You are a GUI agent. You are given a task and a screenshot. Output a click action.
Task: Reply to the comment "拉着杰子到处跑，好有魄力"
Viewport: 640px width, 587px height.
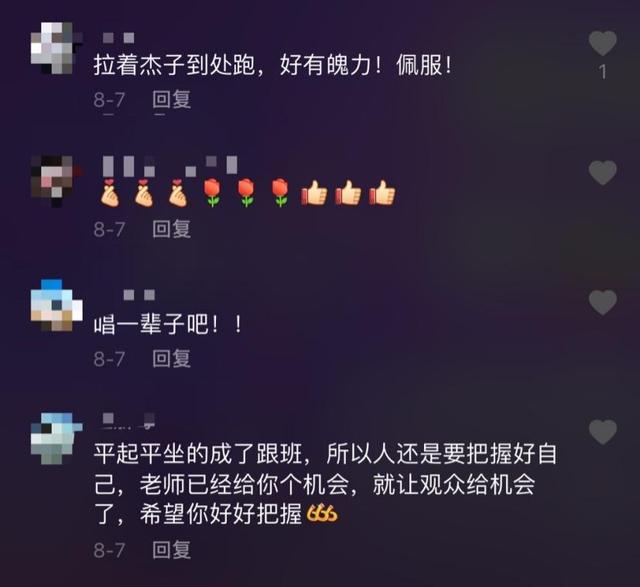[171, 99]
